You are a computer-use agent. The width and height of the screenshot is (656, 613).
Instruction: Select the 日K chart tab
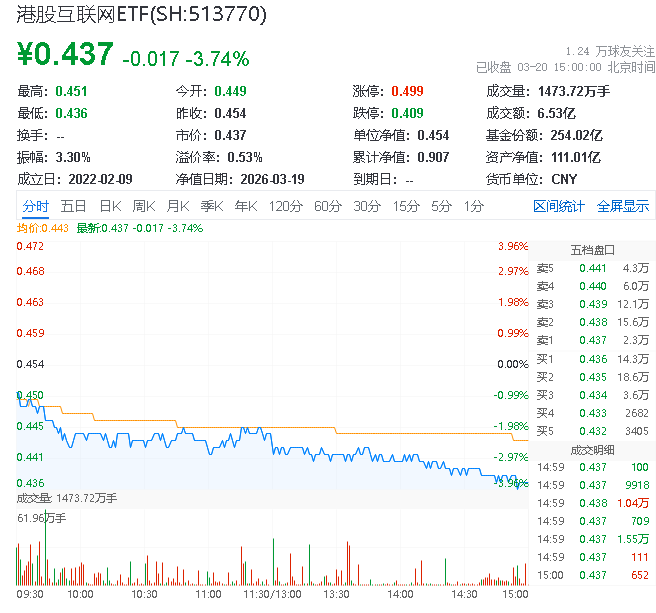[109, 206]
